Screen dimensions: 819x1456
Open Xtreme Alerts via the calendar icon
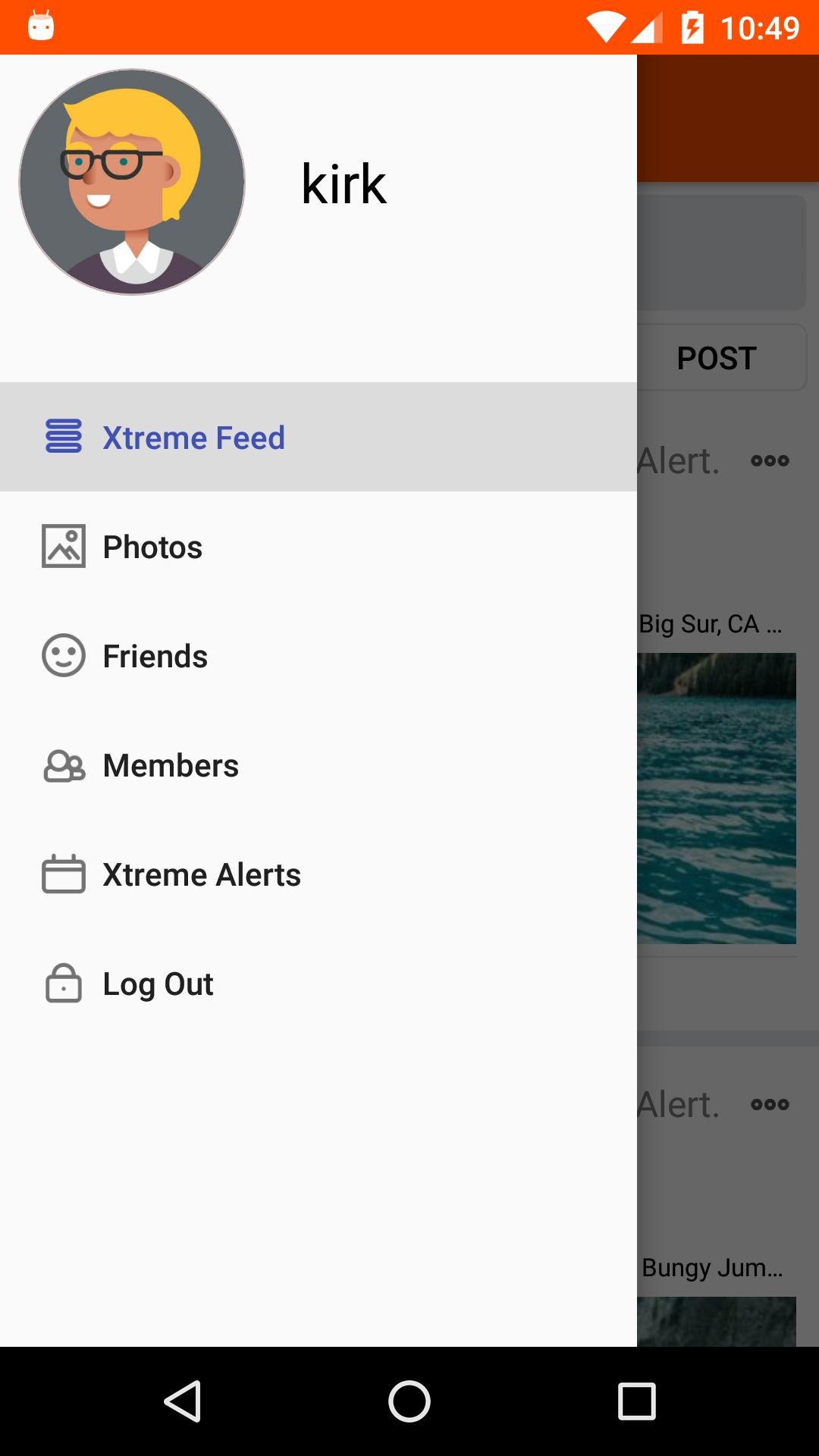(x=64, y=874)
